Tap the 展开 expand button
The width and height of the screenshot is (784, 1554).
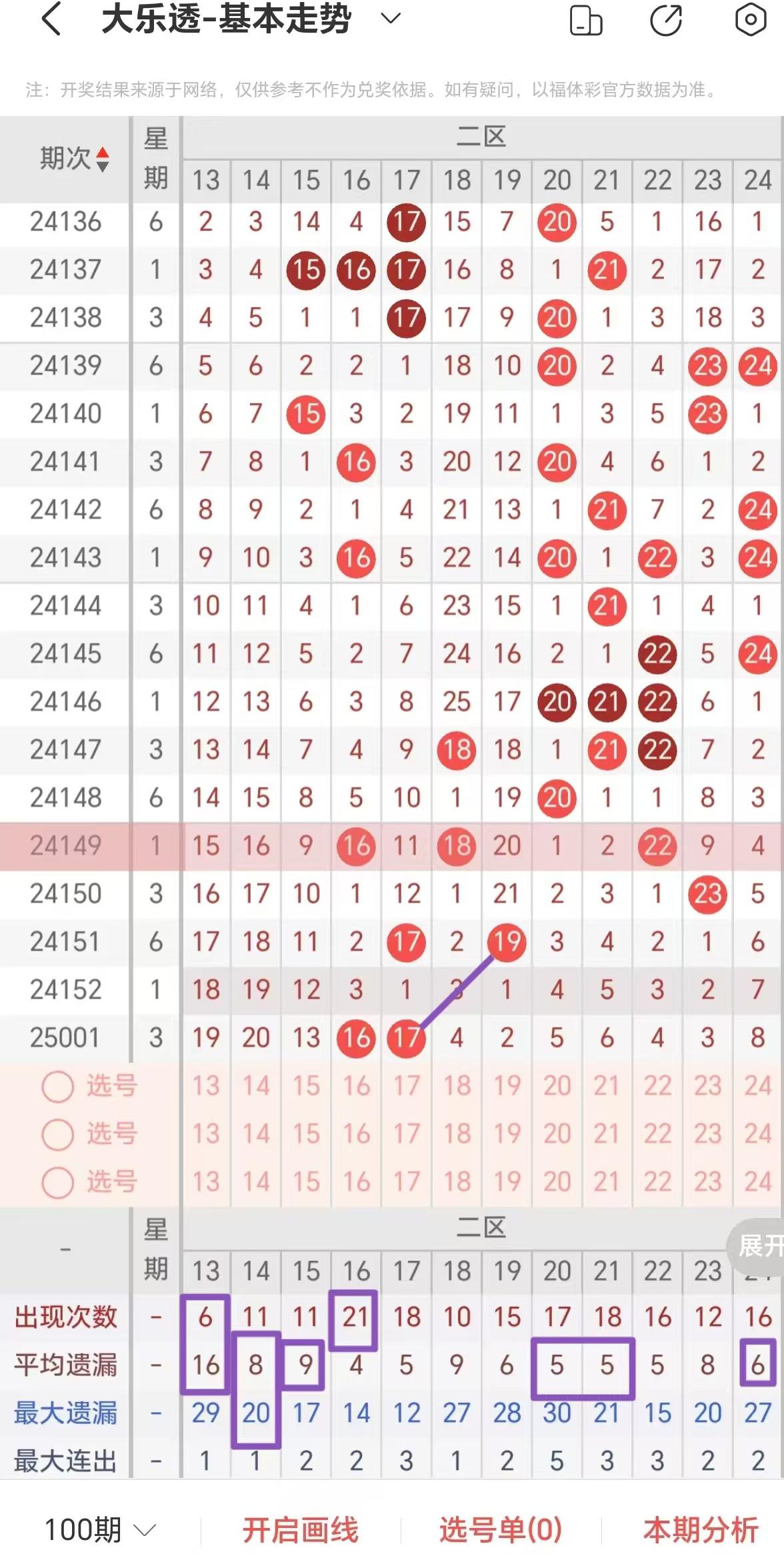[x=759, y=1245]
